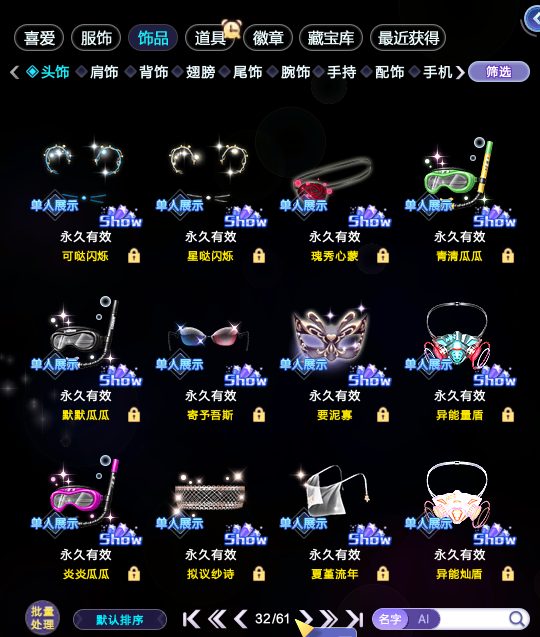Change sorting via 默认排序
Viewport: 540px width, 637px height.
pos(120,620)
